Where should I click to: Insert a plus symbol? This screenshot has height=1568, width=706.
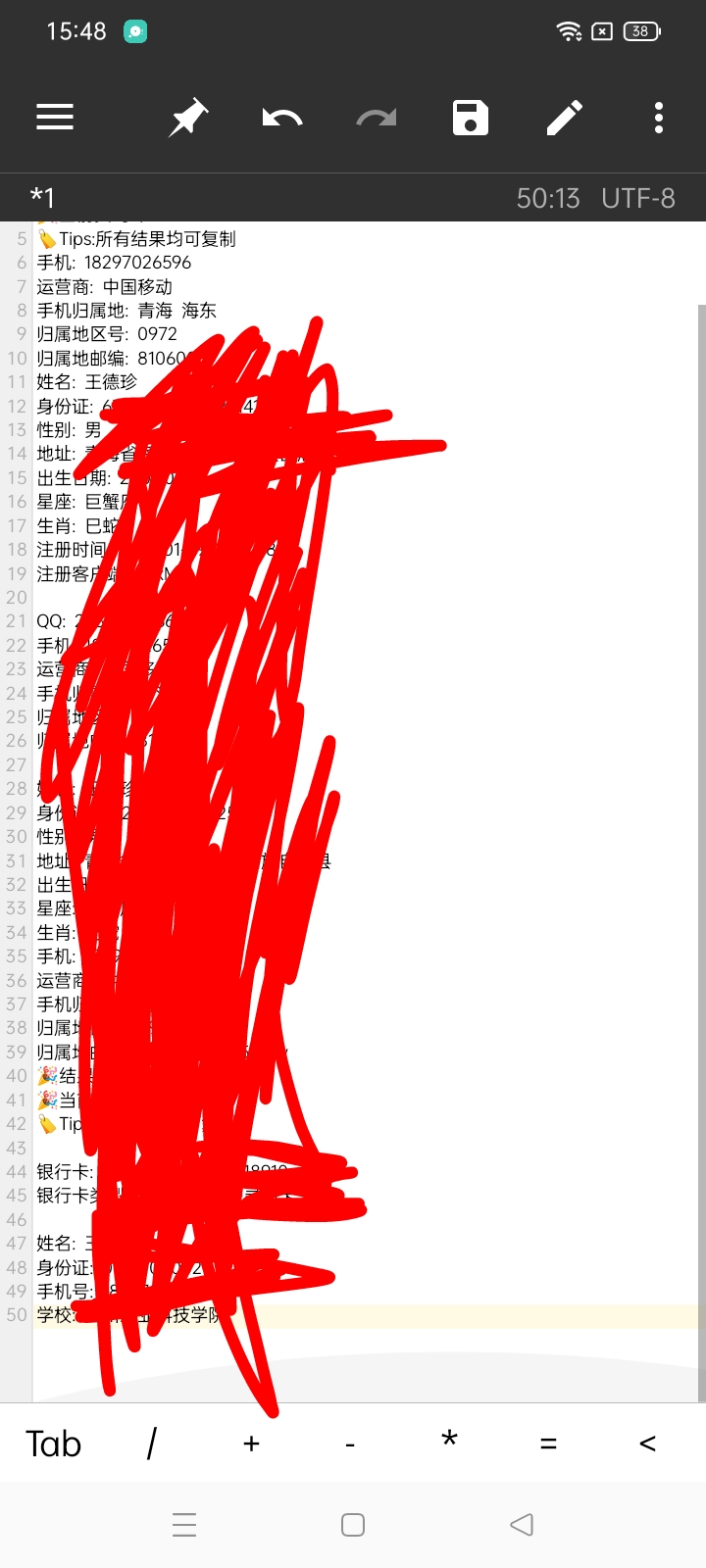click(x=251, y=1444)
